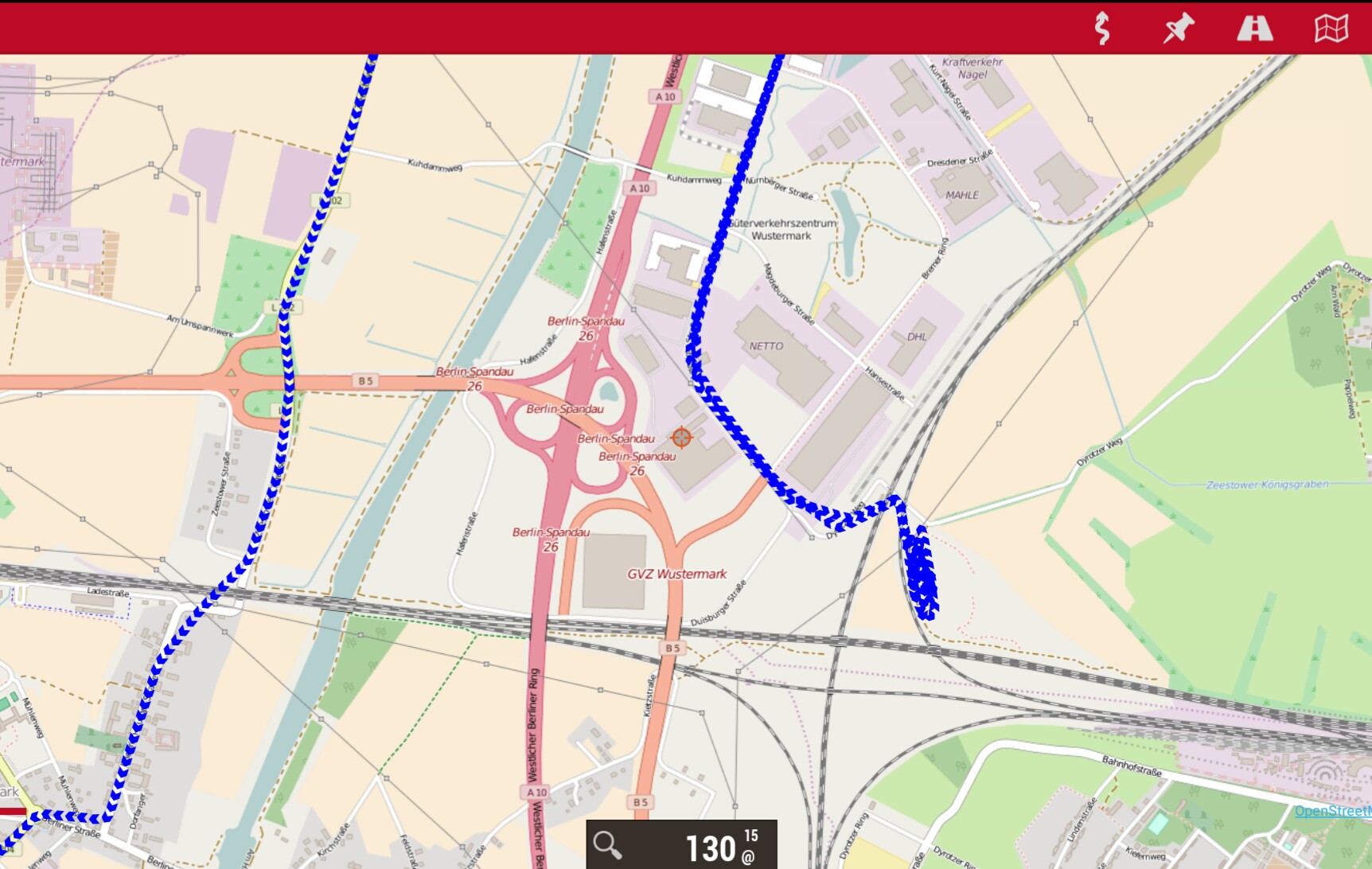Tap the magnifier search button

(x=607, y=845)
